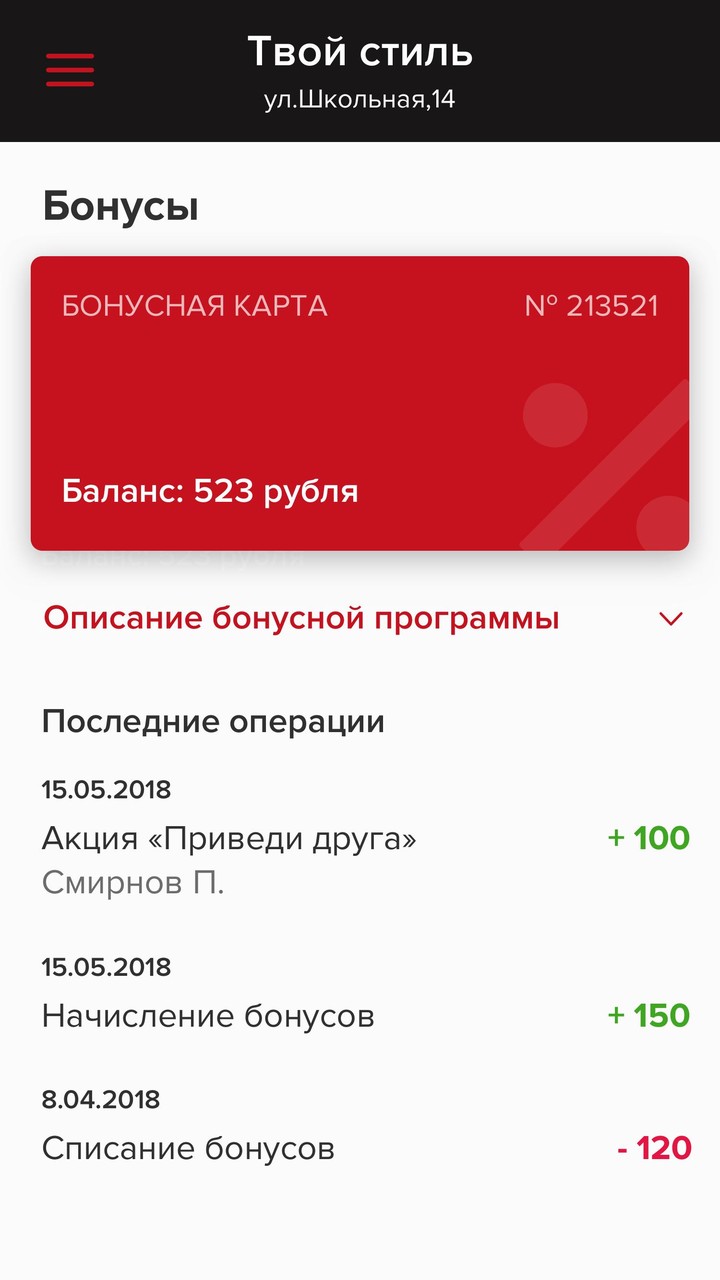Tap the red bonus card

click(x=360, y=400)
